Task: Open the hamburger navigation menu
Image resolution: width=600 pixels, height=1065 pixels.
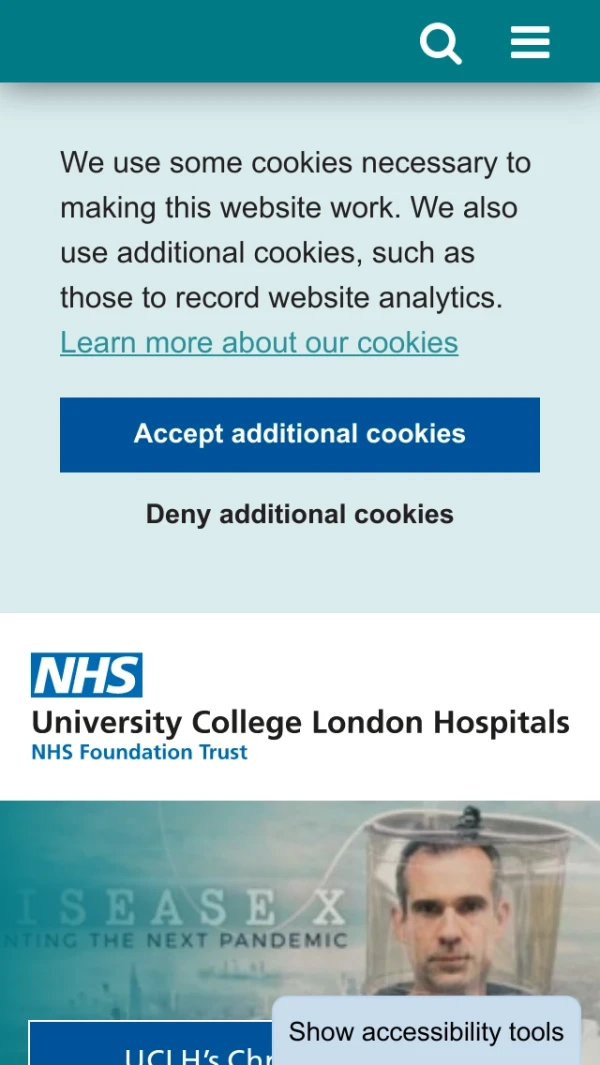Action: pos(530,43)
